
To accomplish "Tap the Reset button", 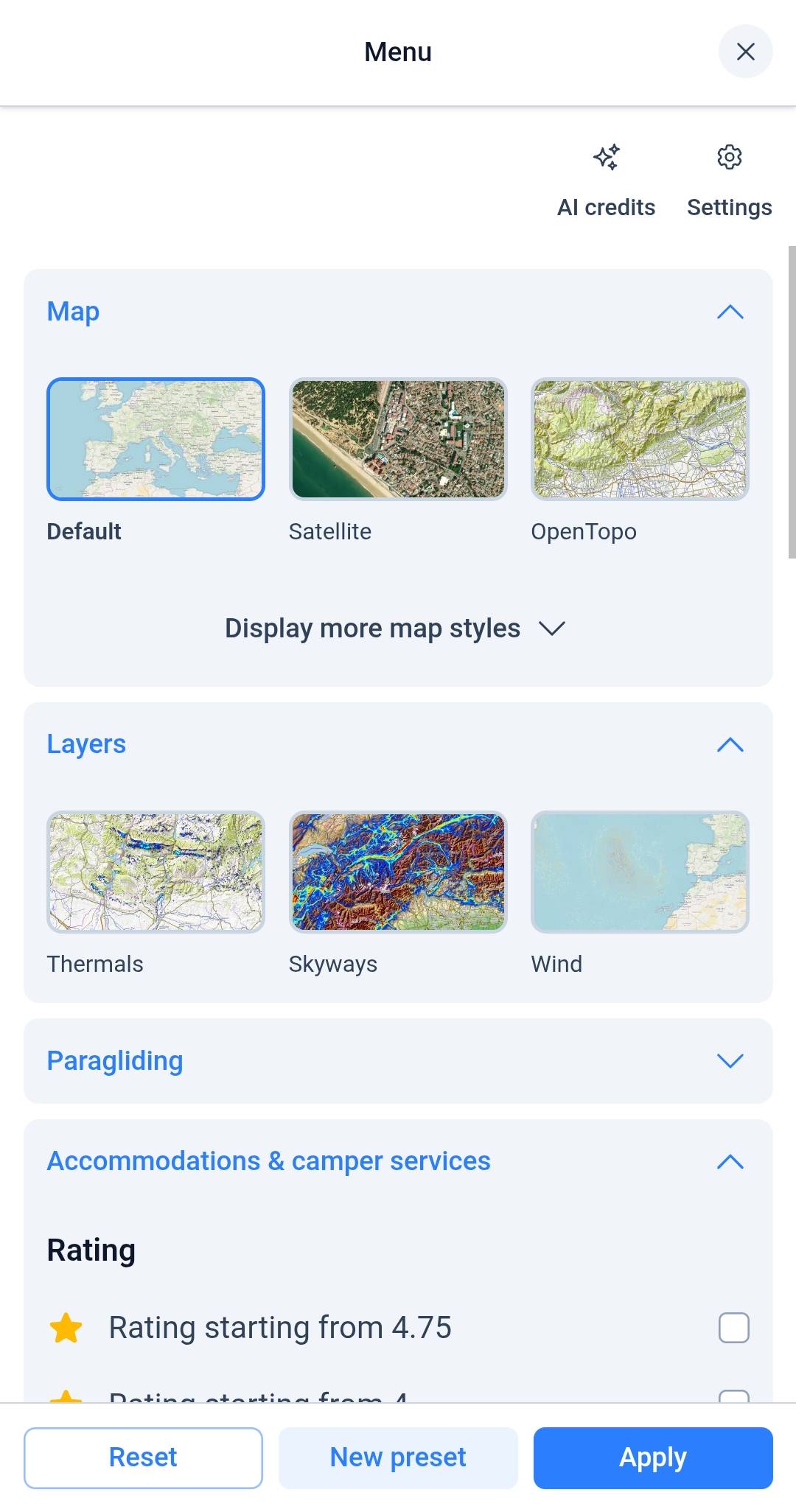I will click(143, 1457).
